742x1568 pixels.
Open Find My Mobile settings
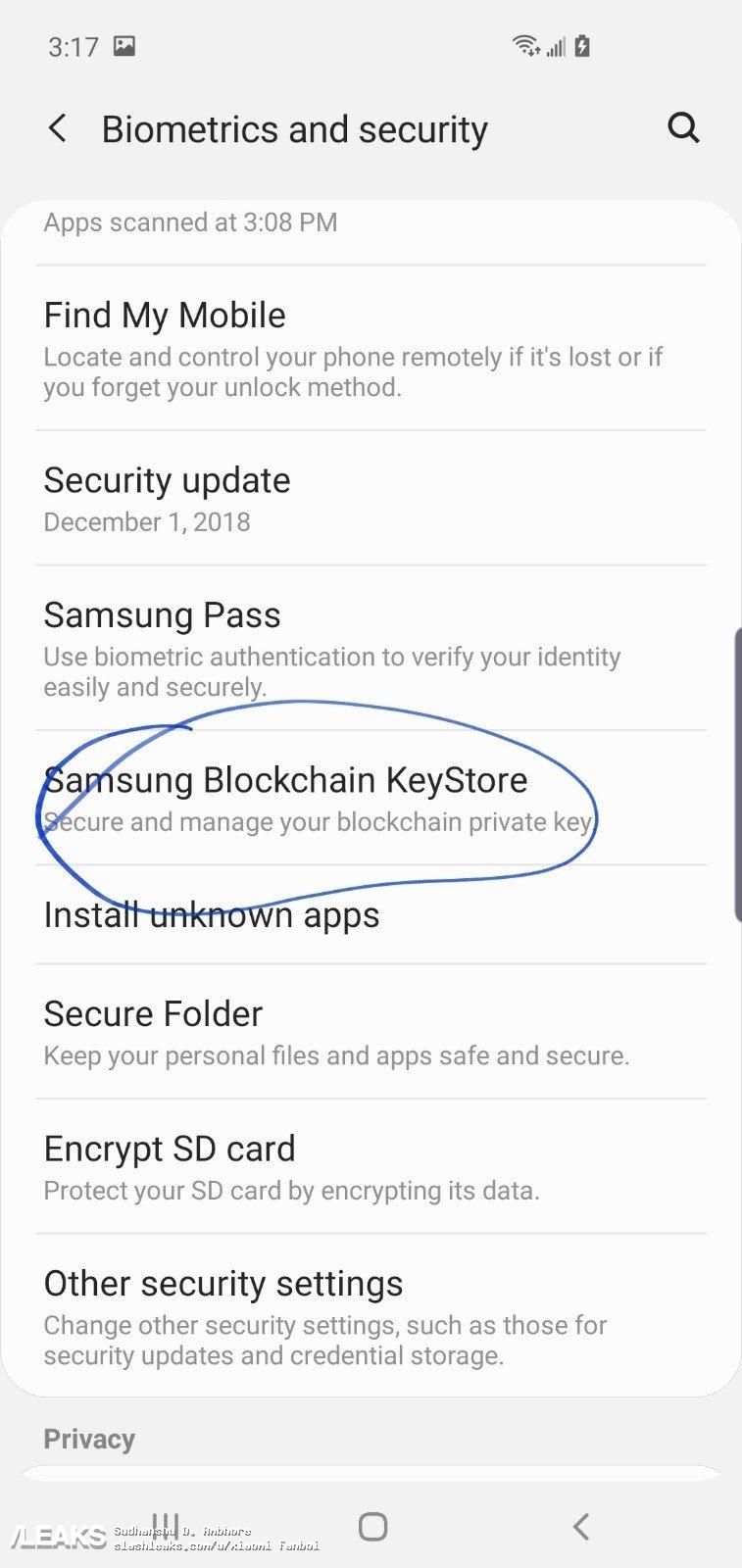point(371,348)
